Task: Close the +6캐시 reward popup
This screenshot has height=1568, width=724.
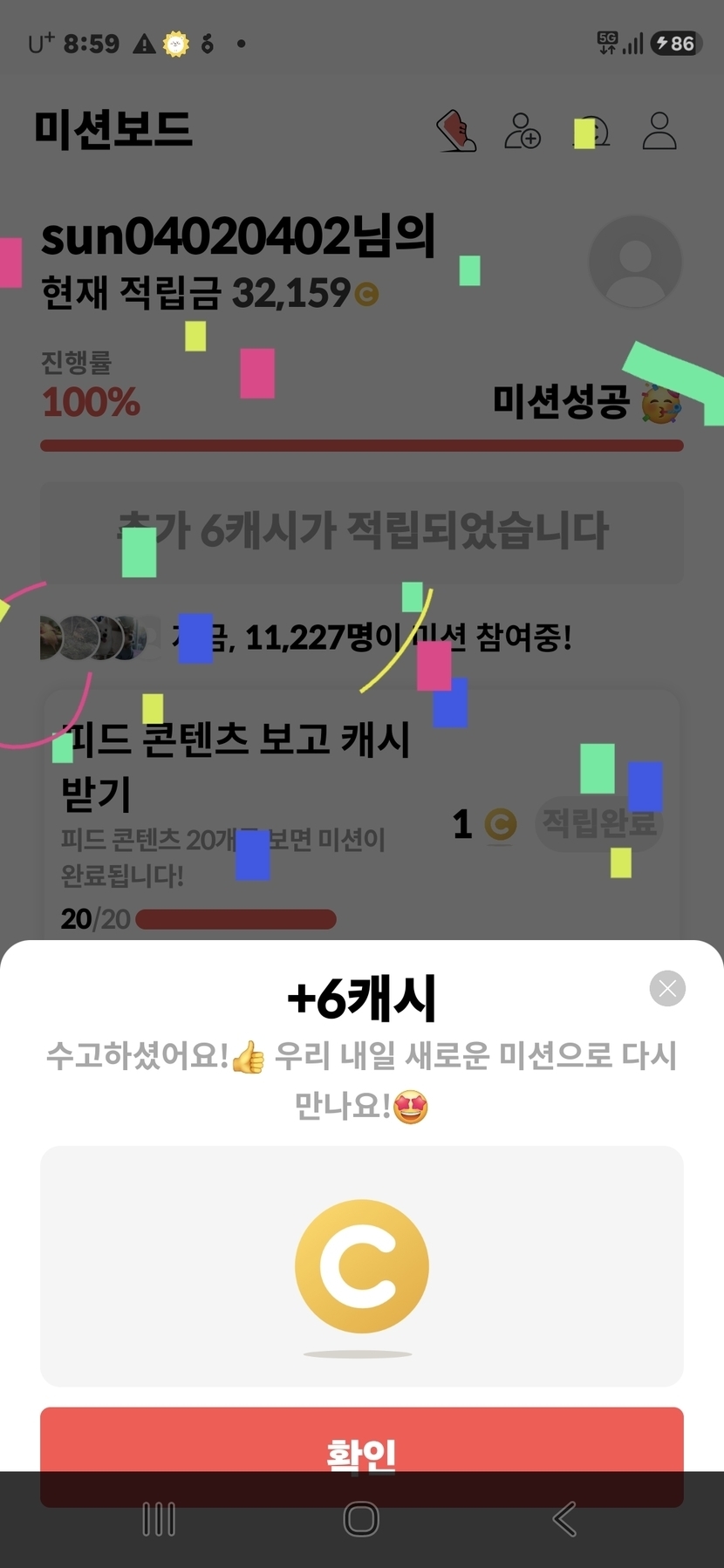Action: [x=667, y=988]
